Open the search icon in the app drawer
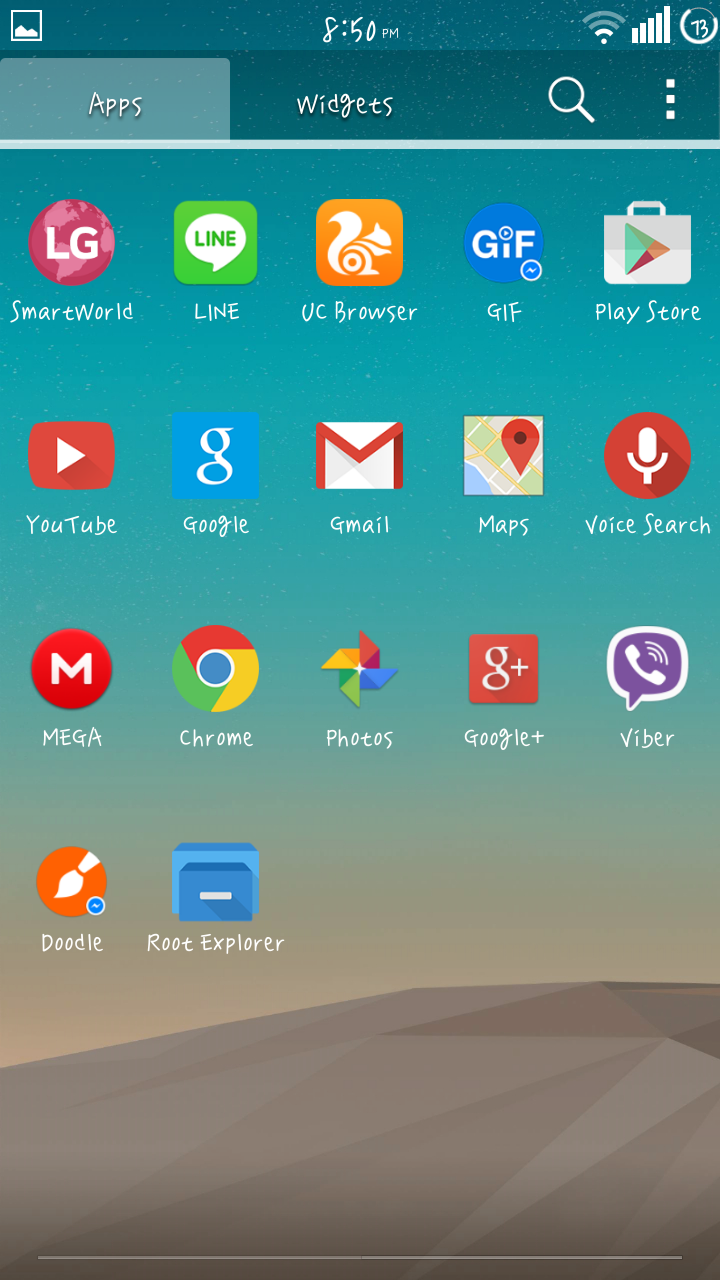This screenshot has width=720, height=1280. [571, 101]
